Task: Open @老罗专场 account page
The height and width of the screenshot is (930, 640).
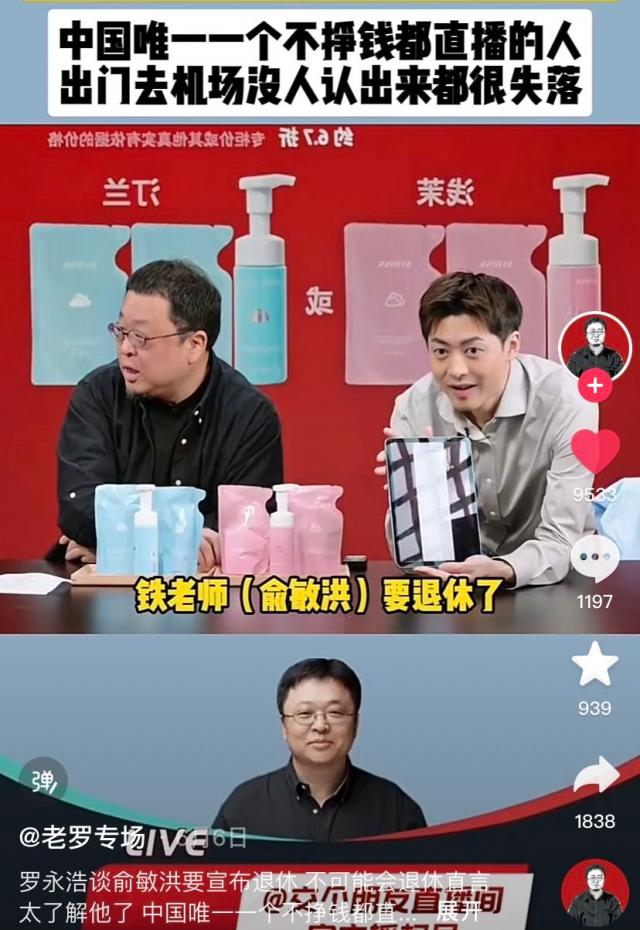Action: pos(82,838)
